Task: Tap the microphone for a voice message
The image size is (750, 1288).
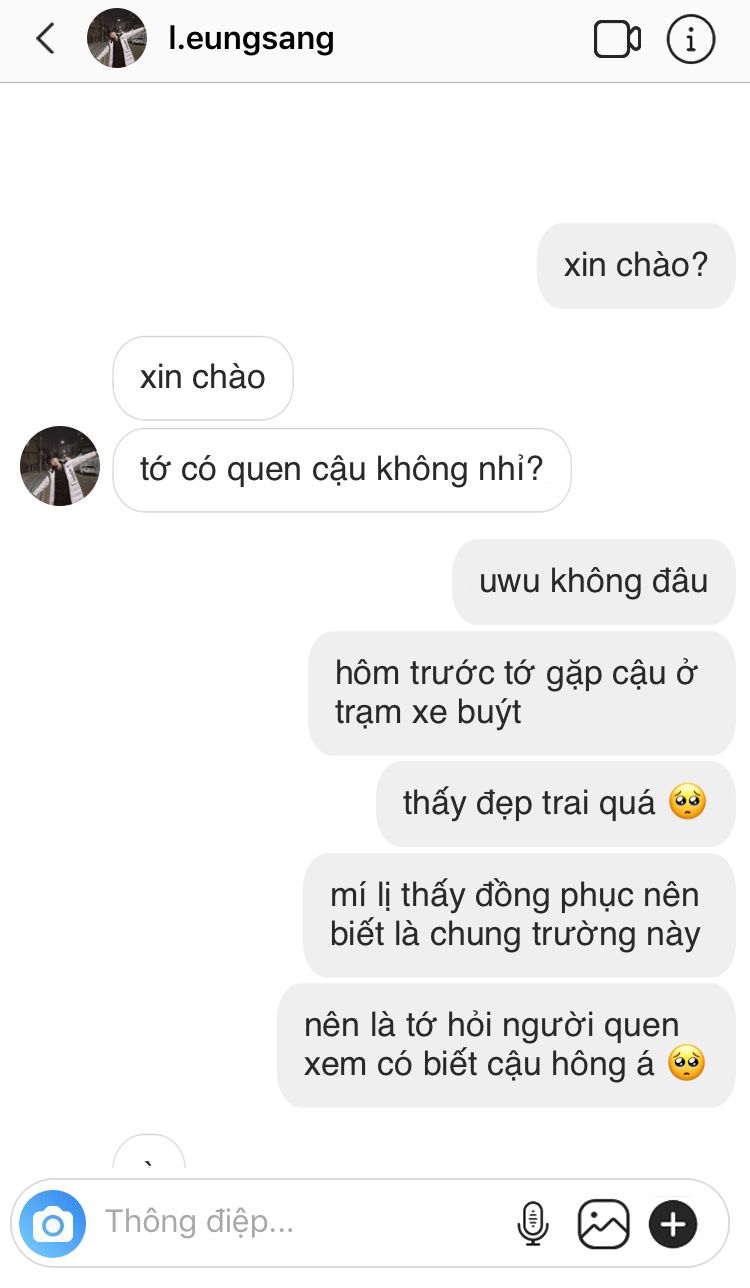Action: click(534, 1223)
